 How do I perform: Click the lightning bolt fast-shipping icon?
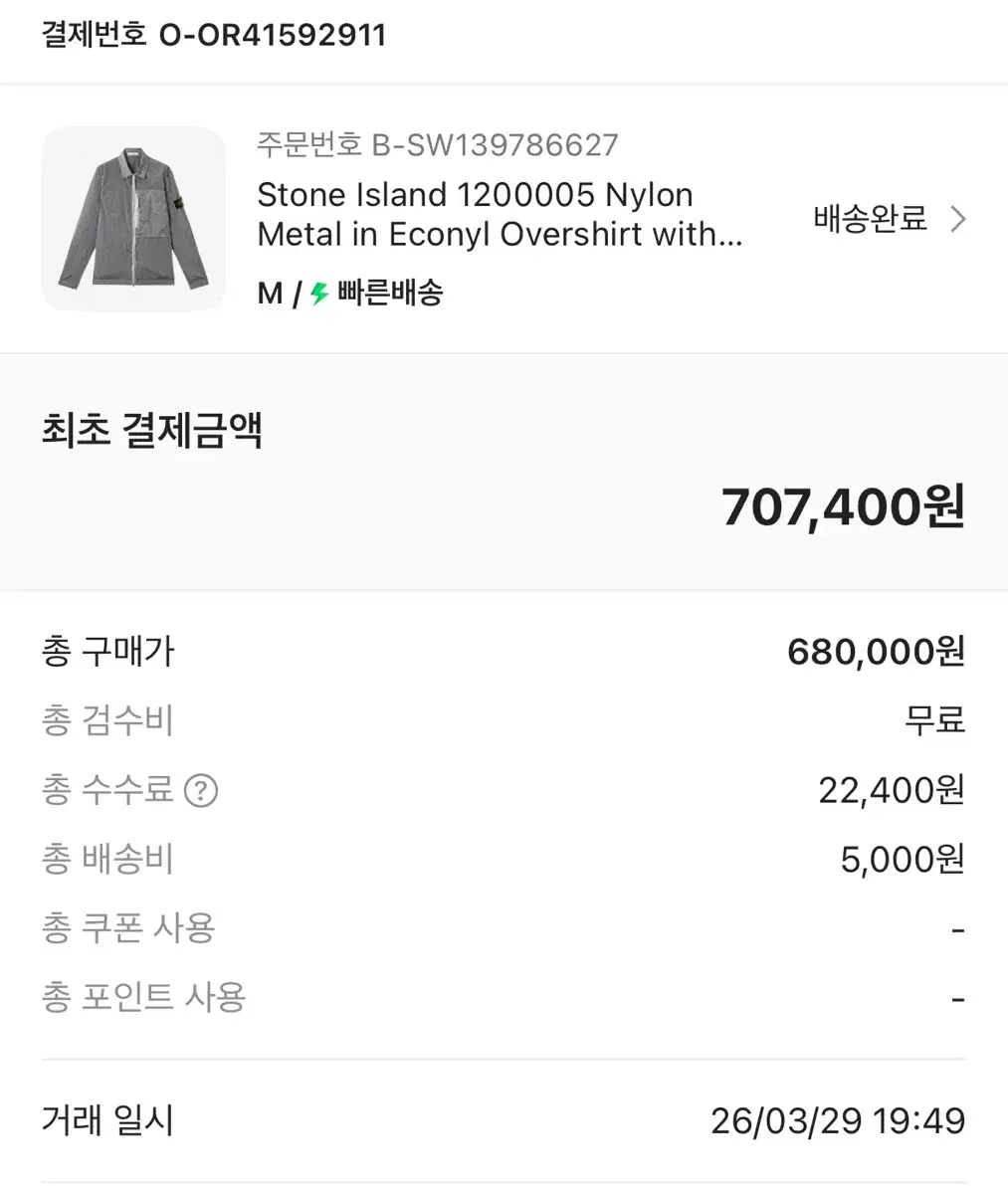coord(317,292)
